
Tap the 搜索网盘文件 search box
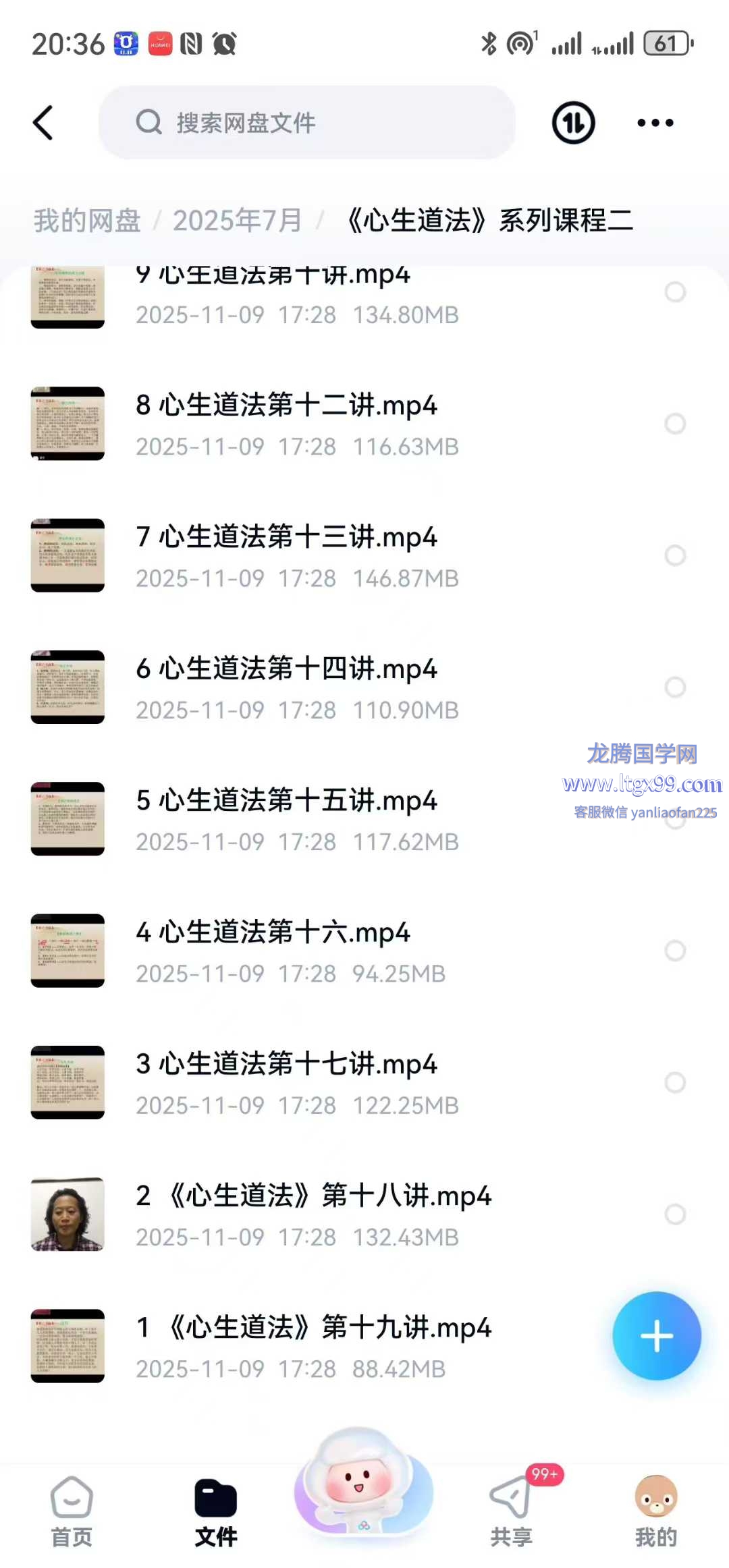pyautogui.click(x=307, y=123)
